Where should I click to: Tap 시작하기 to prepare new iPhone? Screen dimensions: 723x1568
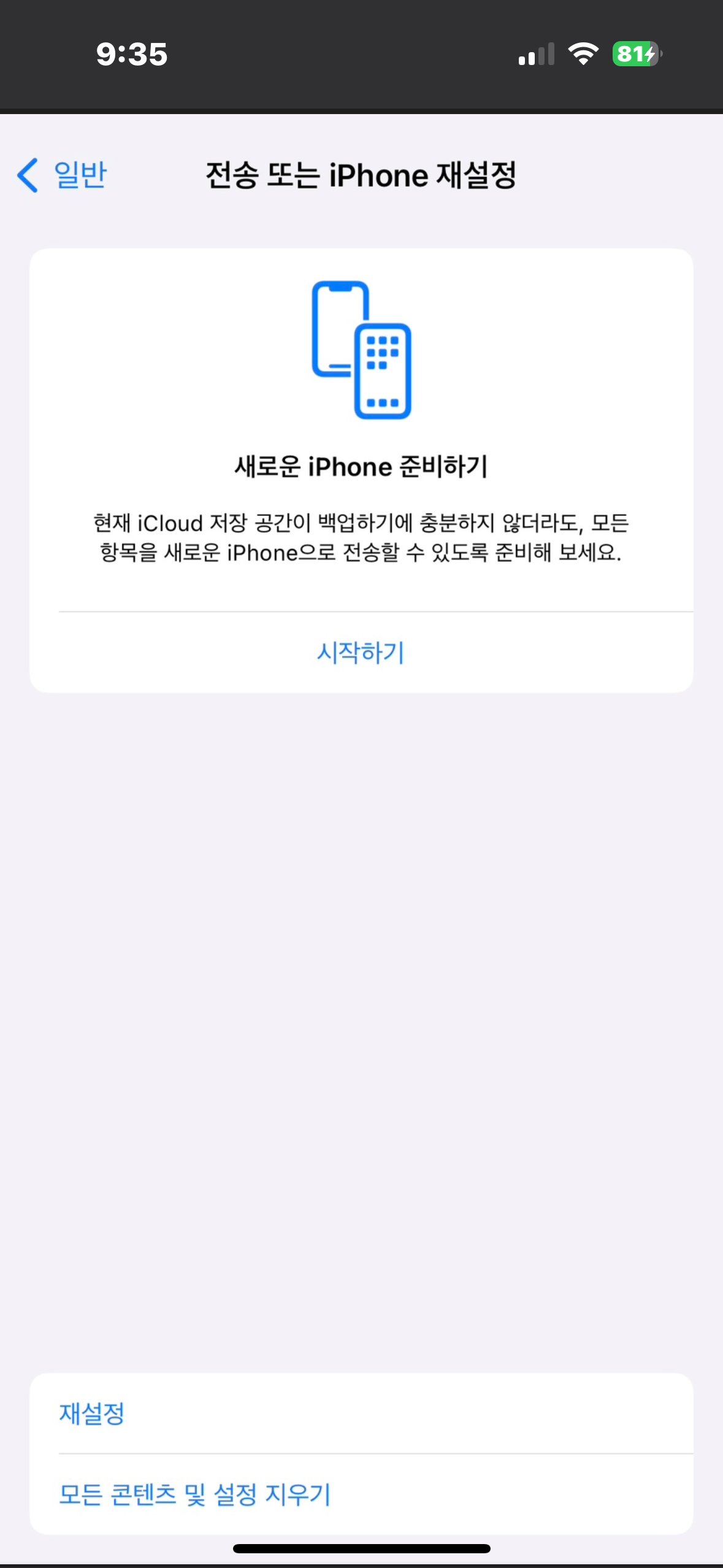click(361, 652)
